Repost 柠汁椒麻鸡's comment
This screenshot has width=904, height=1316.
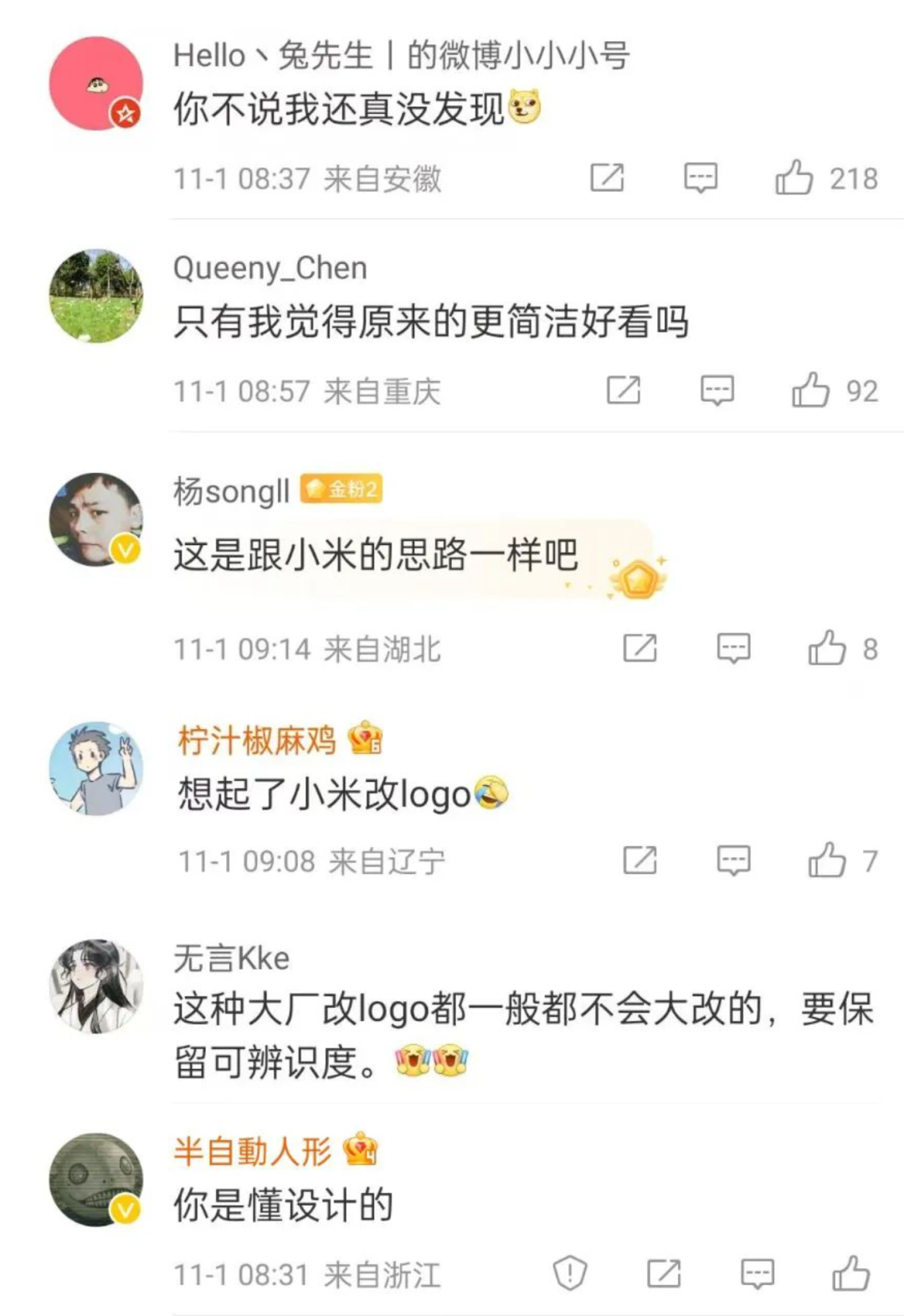point(640,860)
